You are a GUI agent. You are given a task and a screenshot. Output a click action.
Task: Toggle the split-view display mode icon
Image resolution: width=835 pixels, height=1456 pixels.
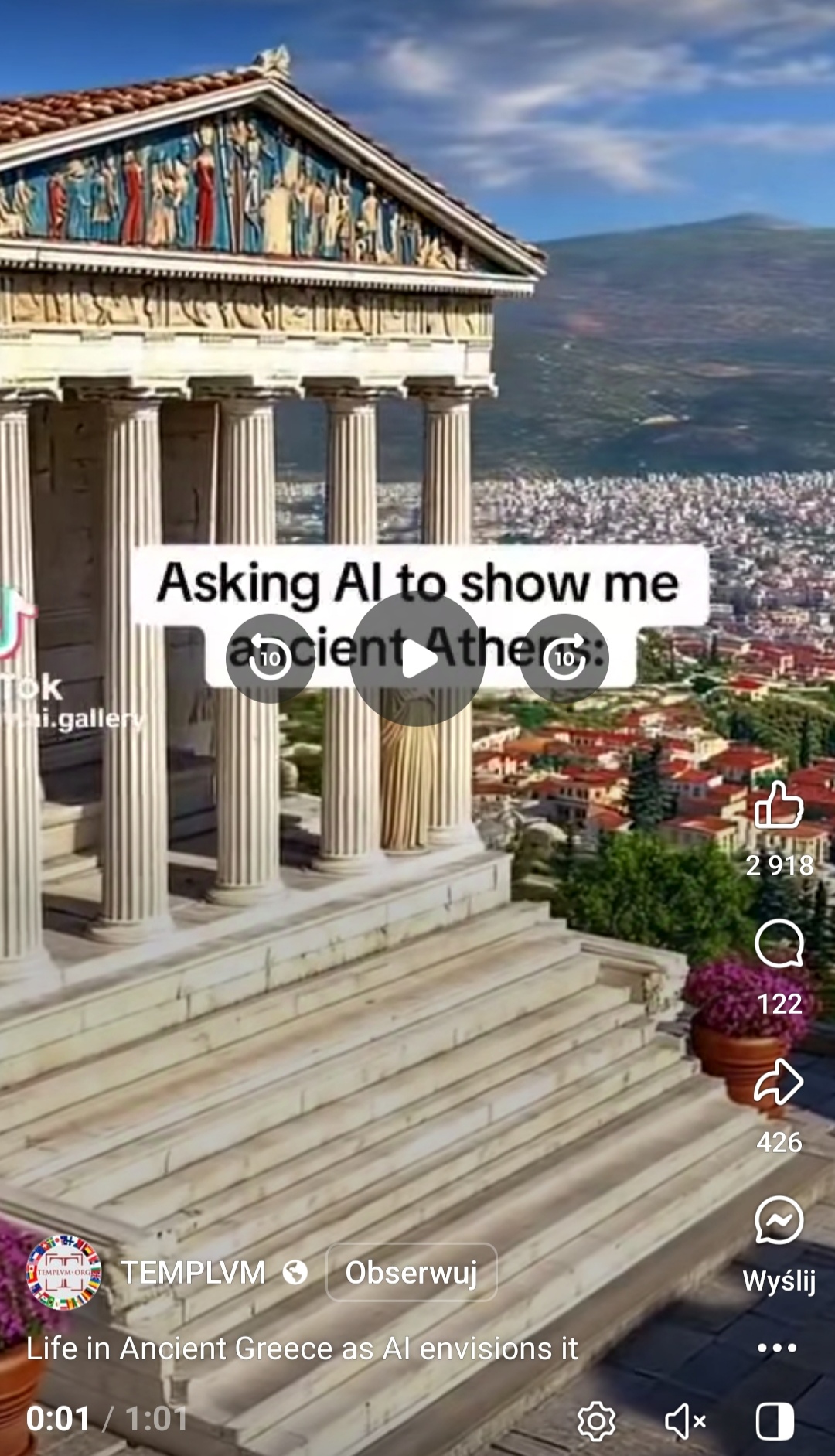pyautogui.click(x=775, y=1421)
